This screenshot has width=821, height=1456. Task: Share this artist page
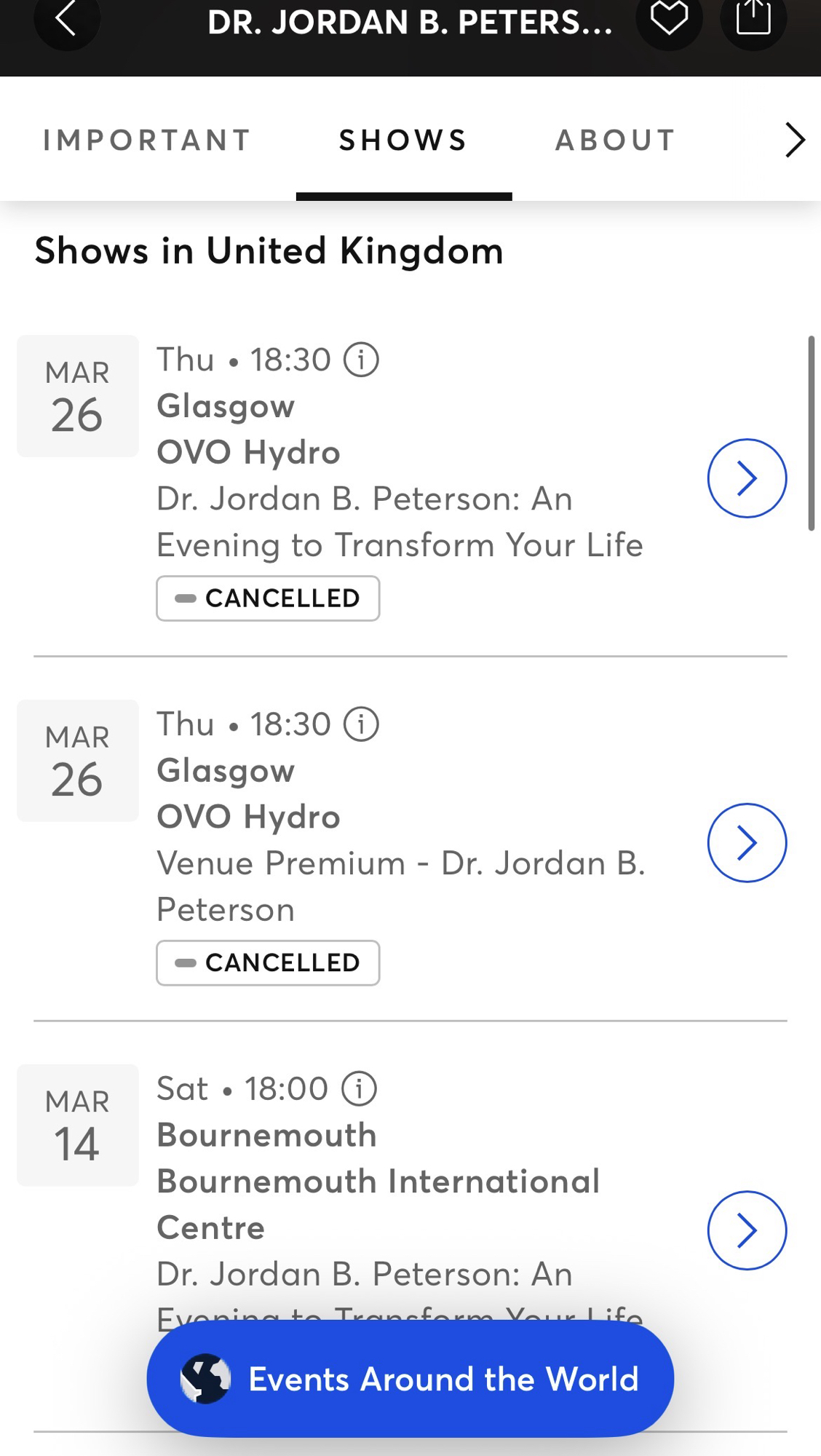tap(753, 19)
